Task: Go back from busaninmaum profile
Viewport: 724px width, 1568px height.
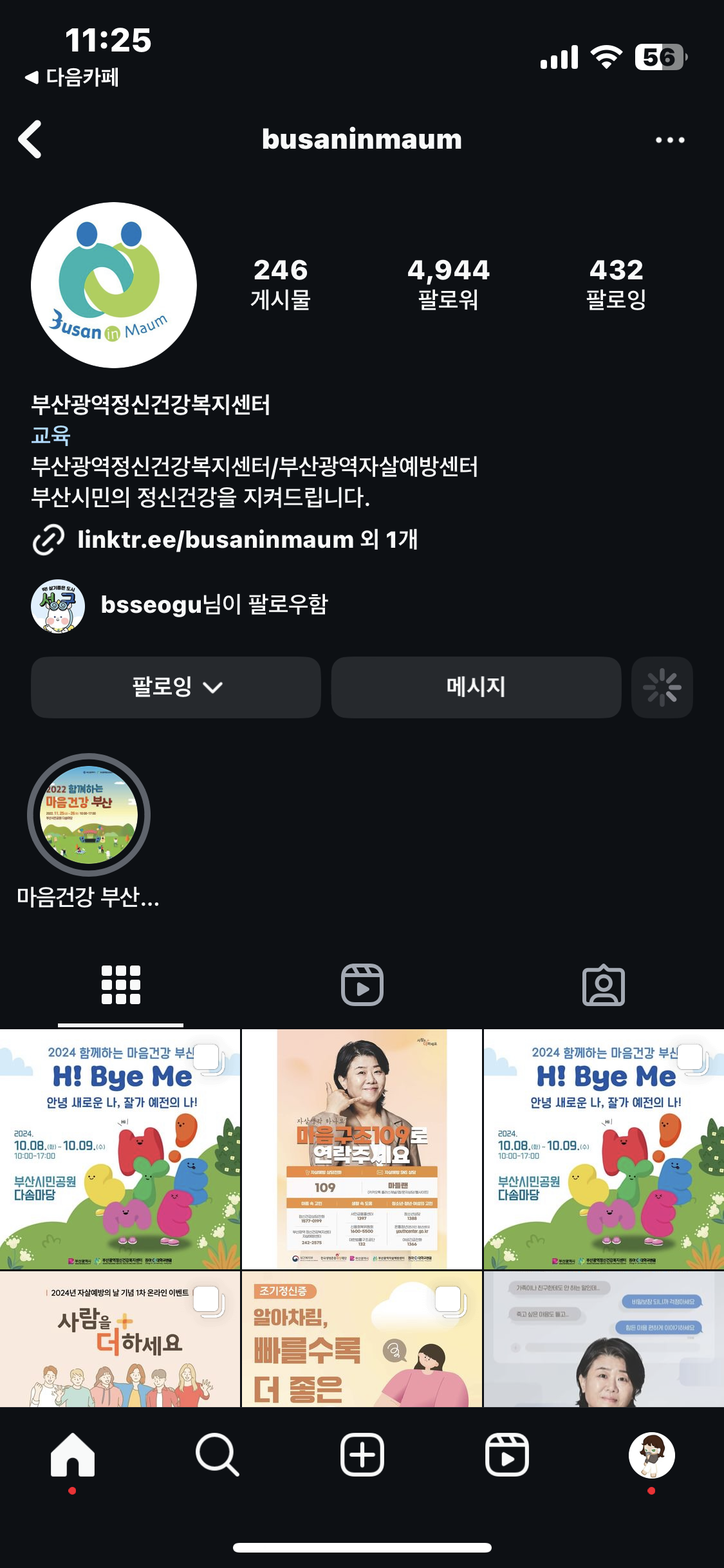Action: click(x=30, y=139)
